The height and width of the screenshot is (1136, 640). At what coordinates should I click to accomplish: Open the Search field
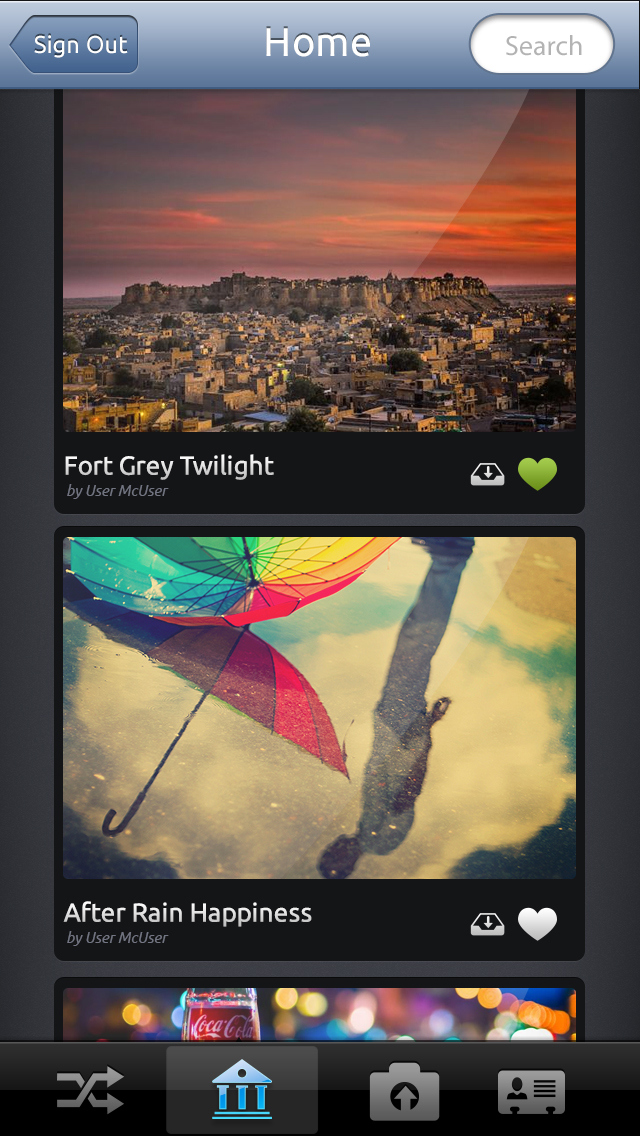coord(542,45)
